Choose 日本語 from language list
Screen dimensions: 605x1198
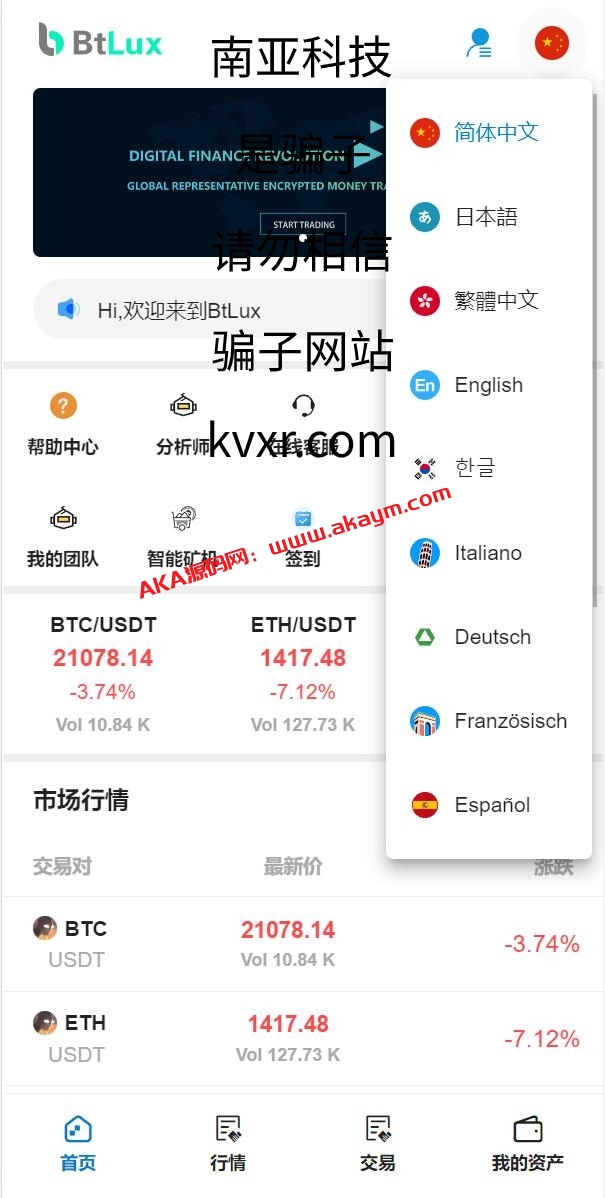point(489,217)
